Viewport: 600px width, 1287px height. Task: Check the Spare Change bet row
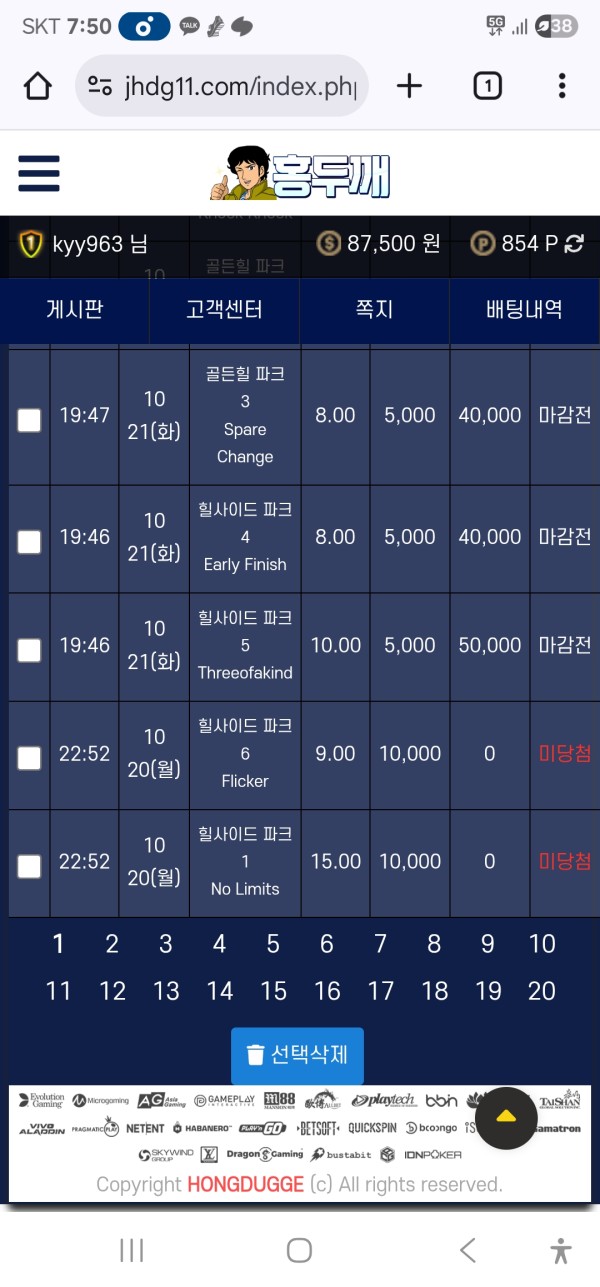point(30,420)
